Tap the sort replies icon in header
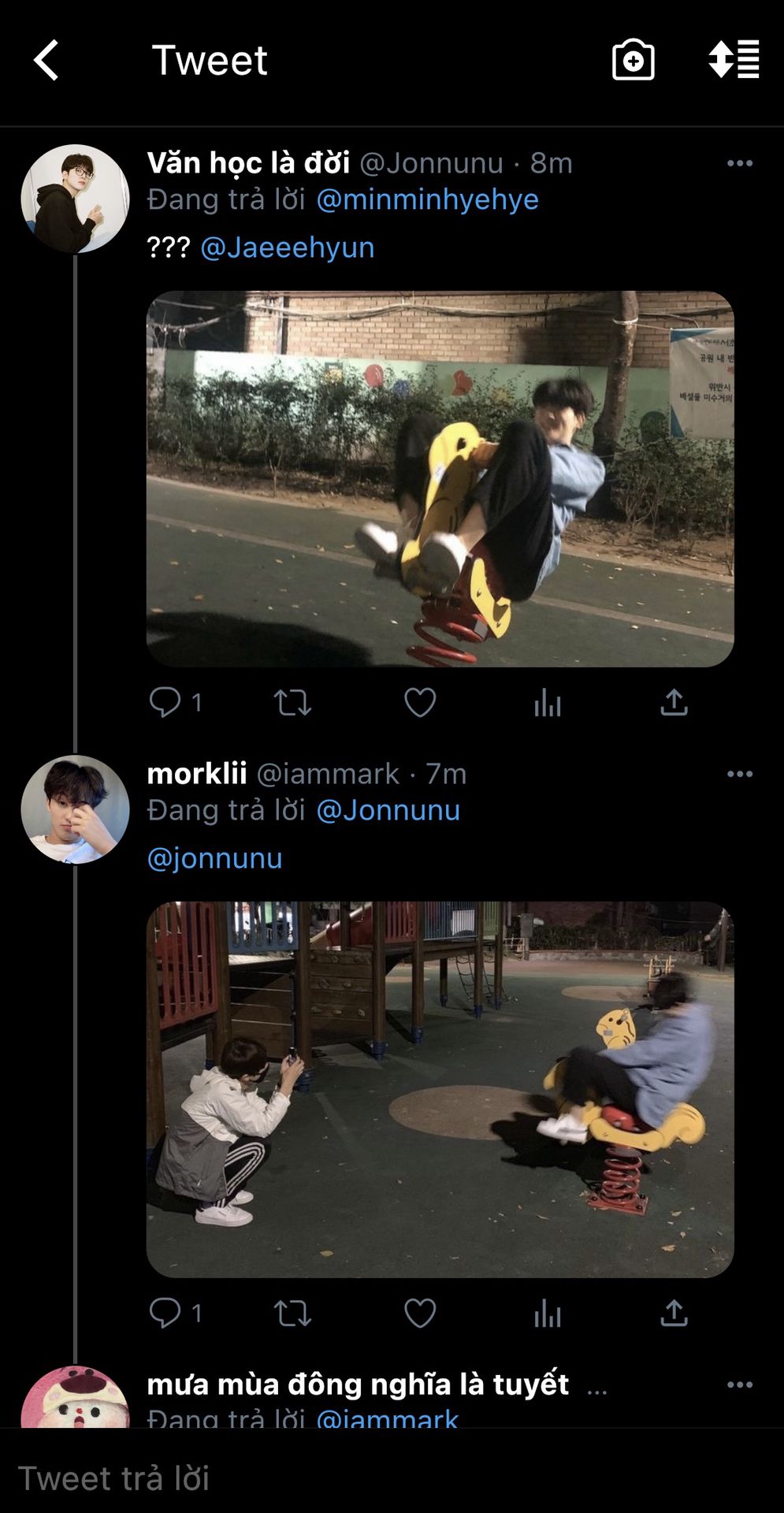The height and width of the screenshot is (1513, 784). coord(734,60)
